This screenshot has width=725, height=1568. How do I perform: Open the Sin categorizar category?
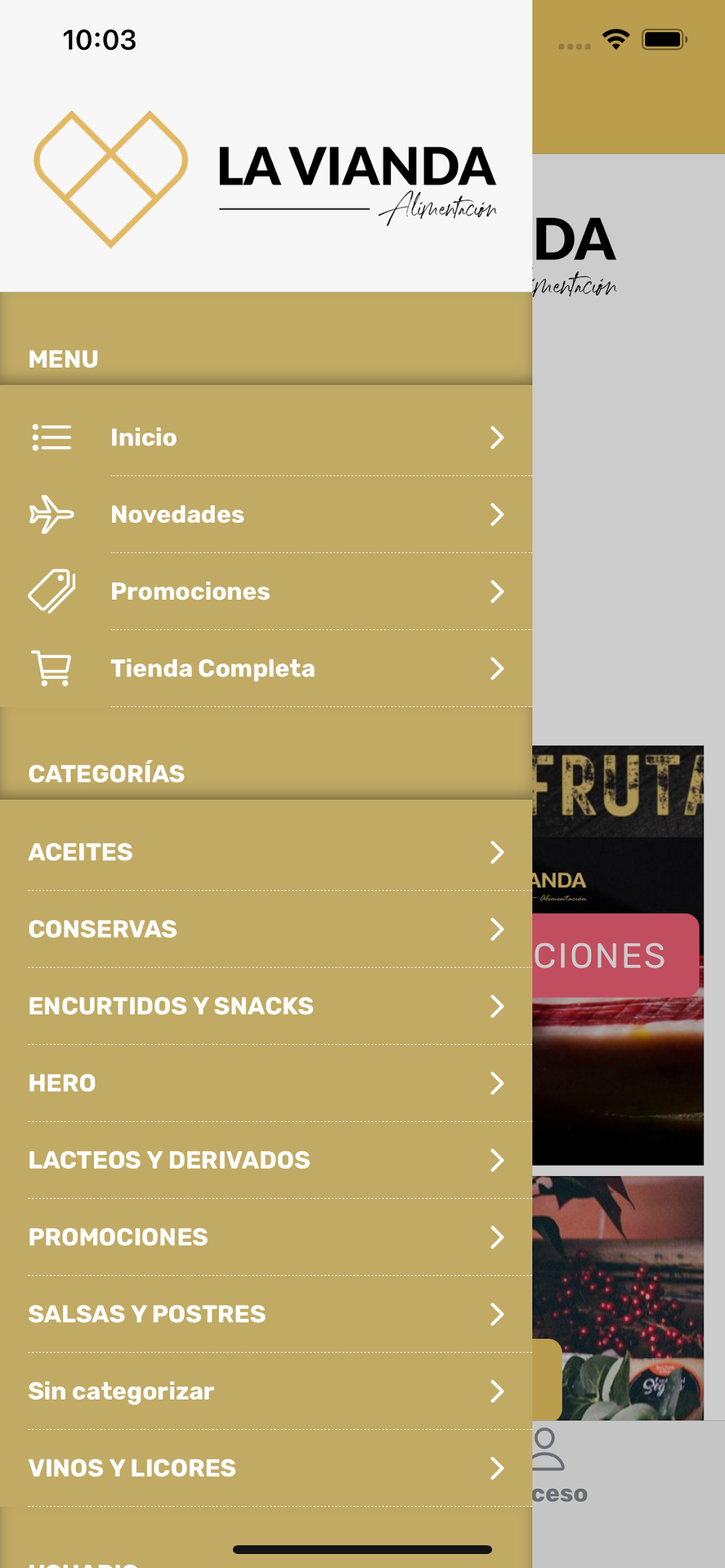pos(266,1392)
